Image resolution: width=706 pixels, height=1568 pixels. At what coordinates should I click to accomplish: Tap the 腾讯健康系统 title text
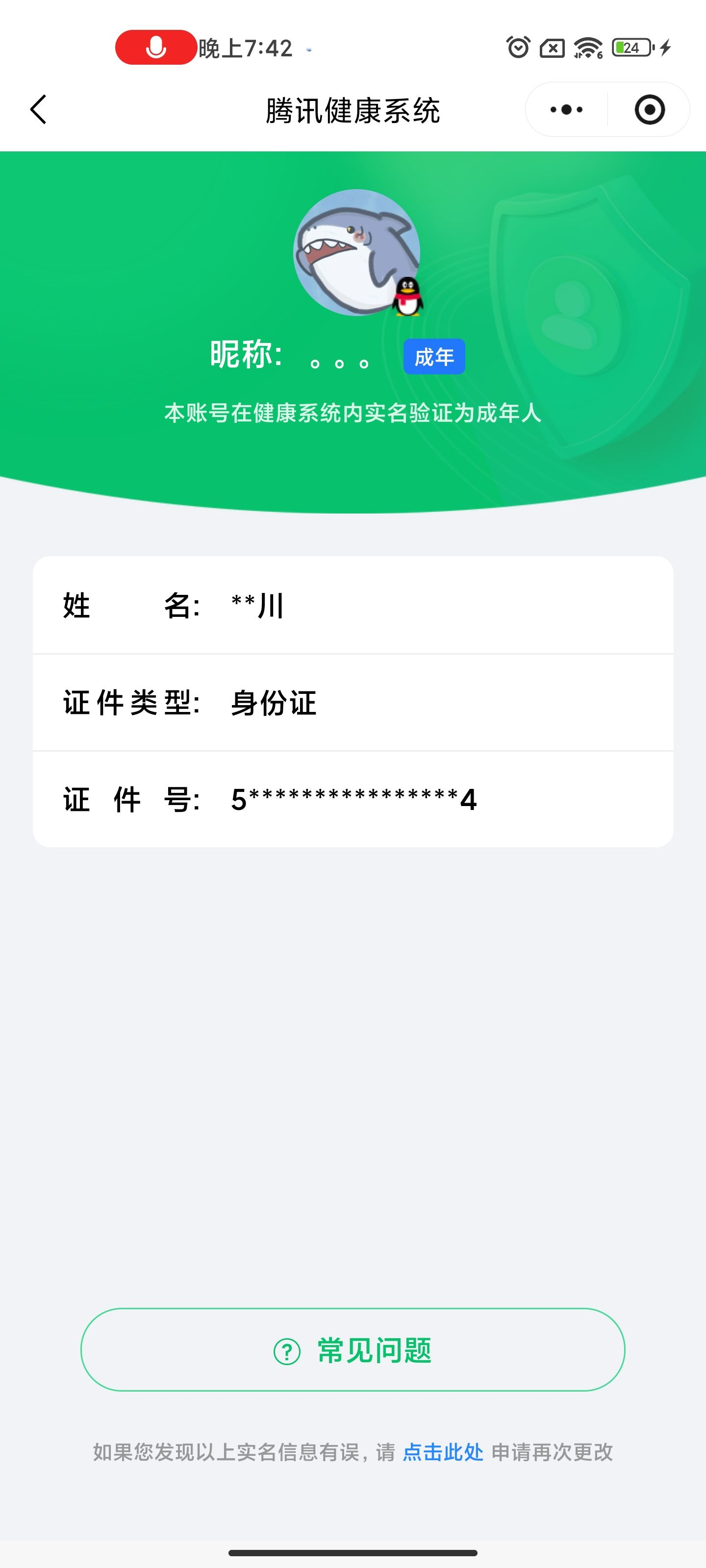[x=353, y=110]
